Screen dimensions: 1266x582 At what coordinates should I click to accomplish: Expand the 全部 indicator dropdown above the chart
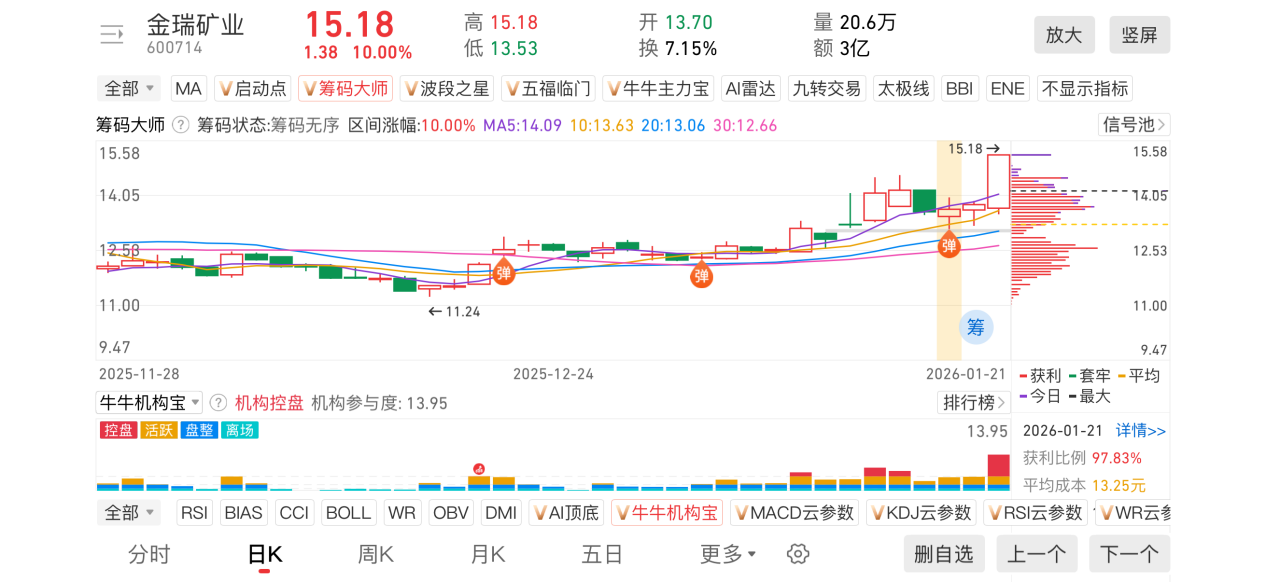coord(130,89)
